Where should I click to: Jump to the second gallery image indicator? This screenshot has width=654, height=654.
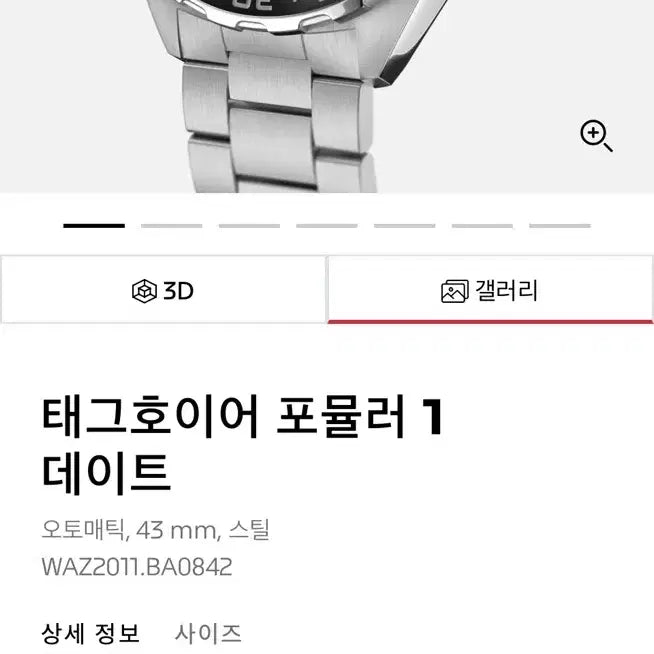click(171, 226)
